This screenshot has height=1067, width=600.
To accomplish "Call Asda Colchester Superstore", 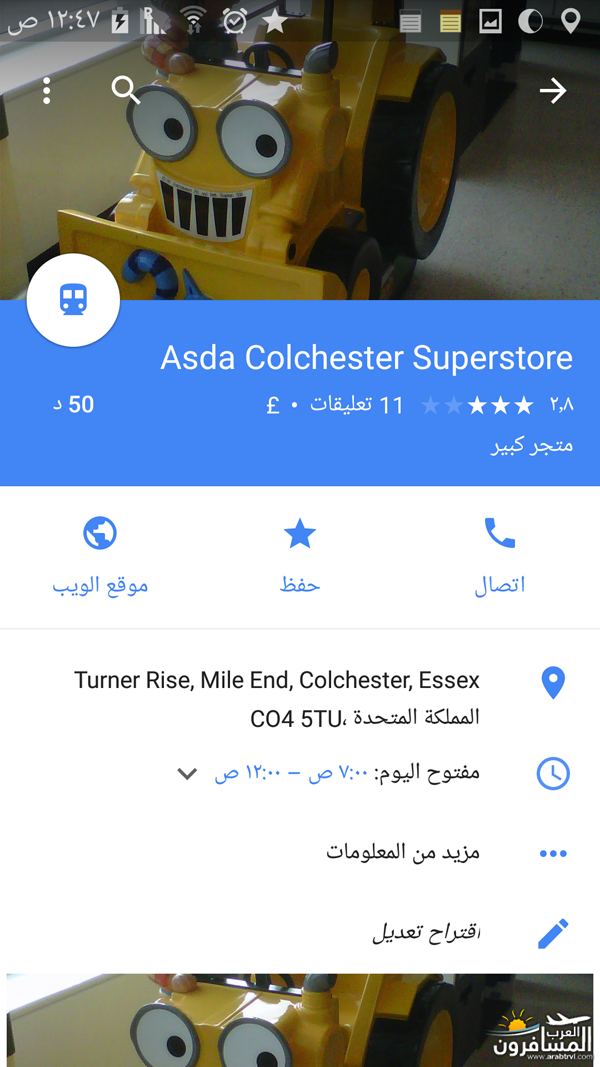I will 499,555.
